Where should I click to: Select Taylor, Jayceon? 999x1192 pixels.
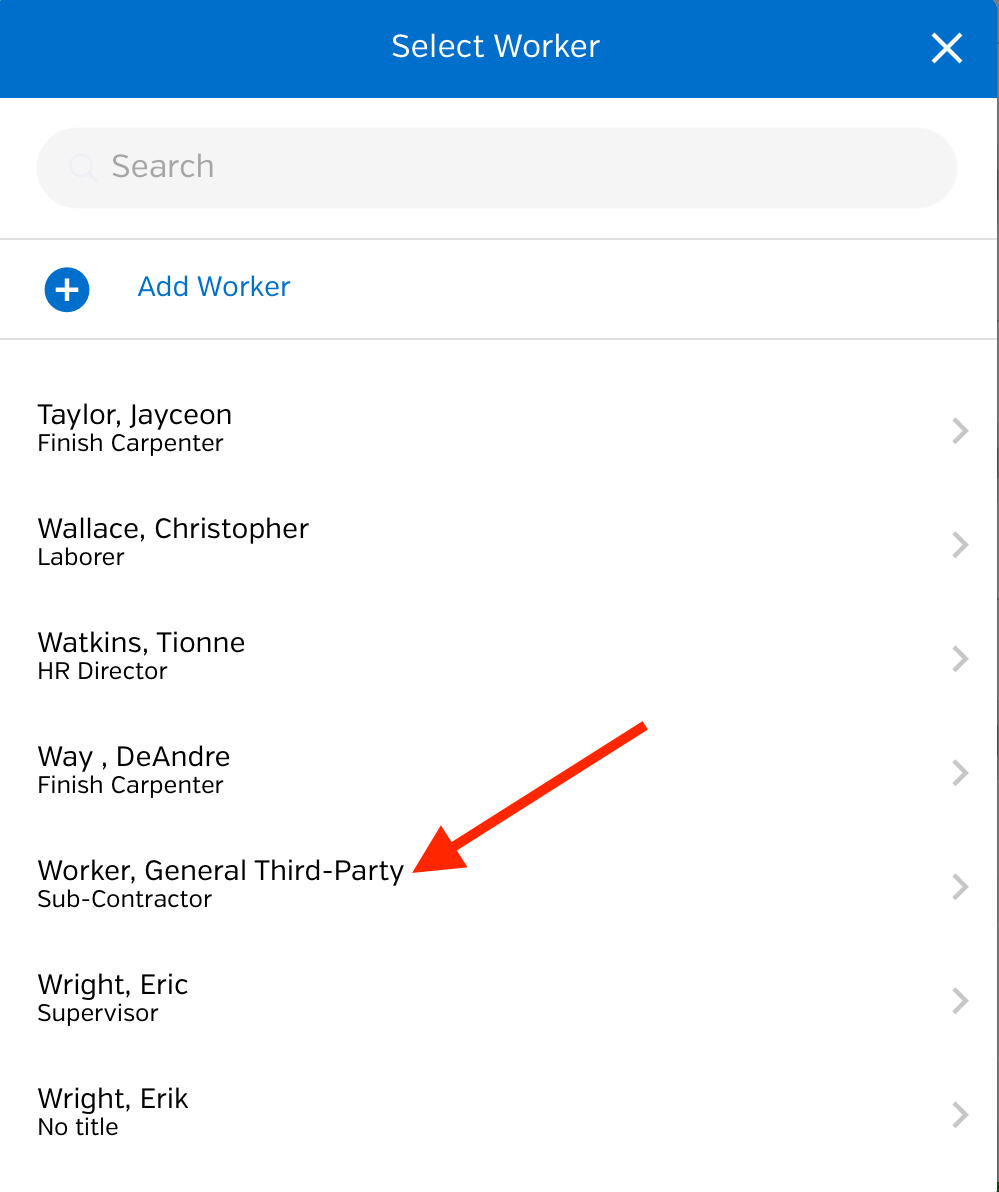point(134,427)
